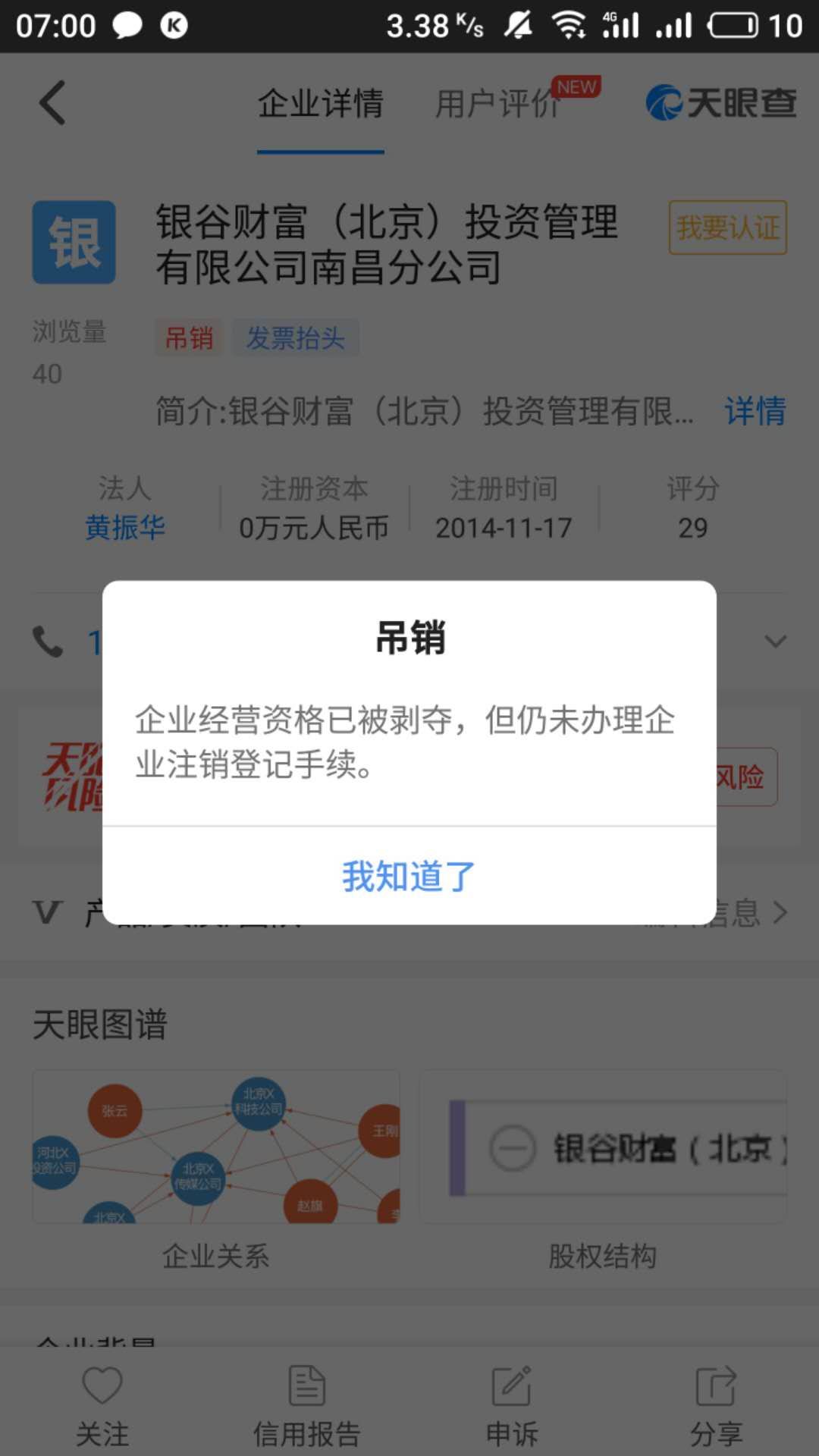Screen dimensions: 819x1456
Task: Select the 企业详情 tab
Action: (x=321, y=104)
